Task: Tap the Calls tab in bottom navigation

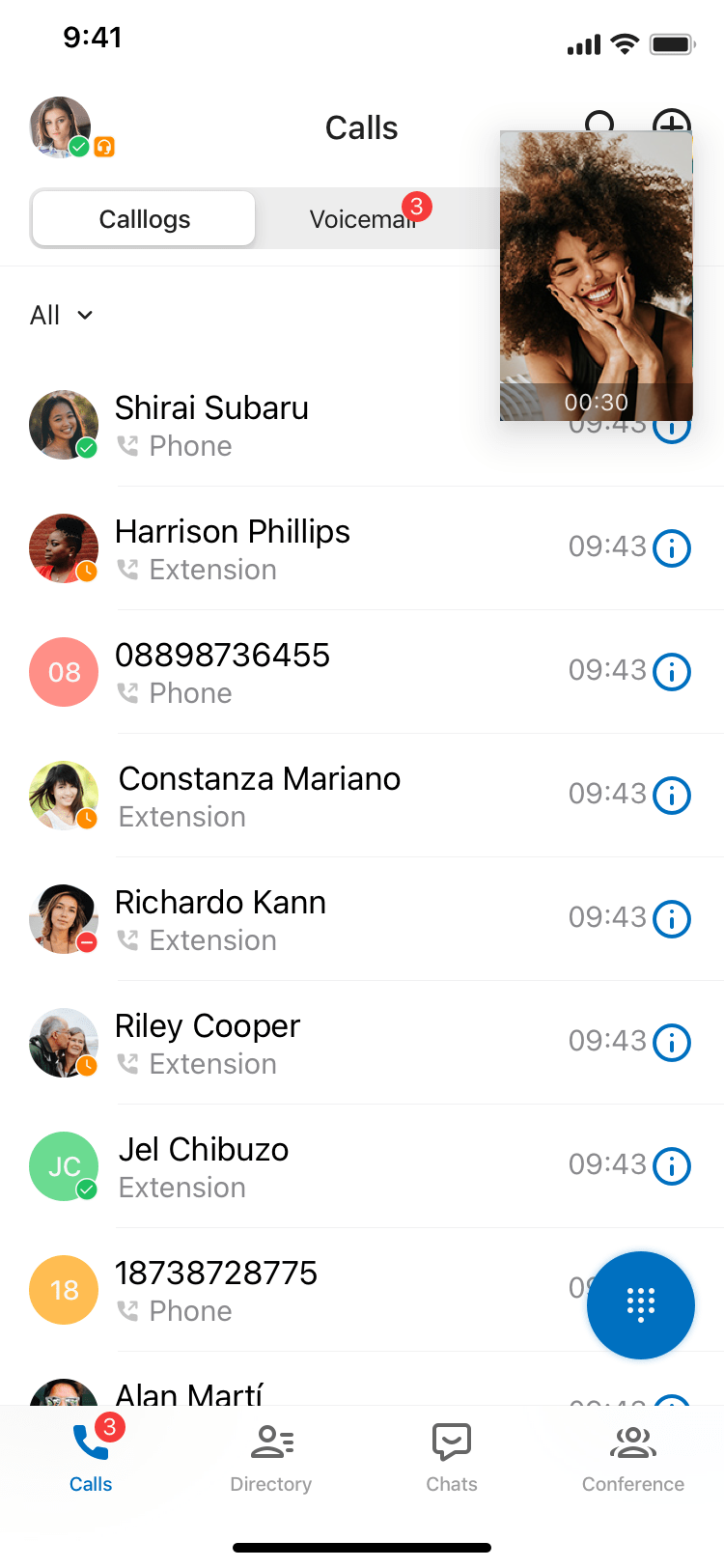Action: click(x=91, y=1456)
